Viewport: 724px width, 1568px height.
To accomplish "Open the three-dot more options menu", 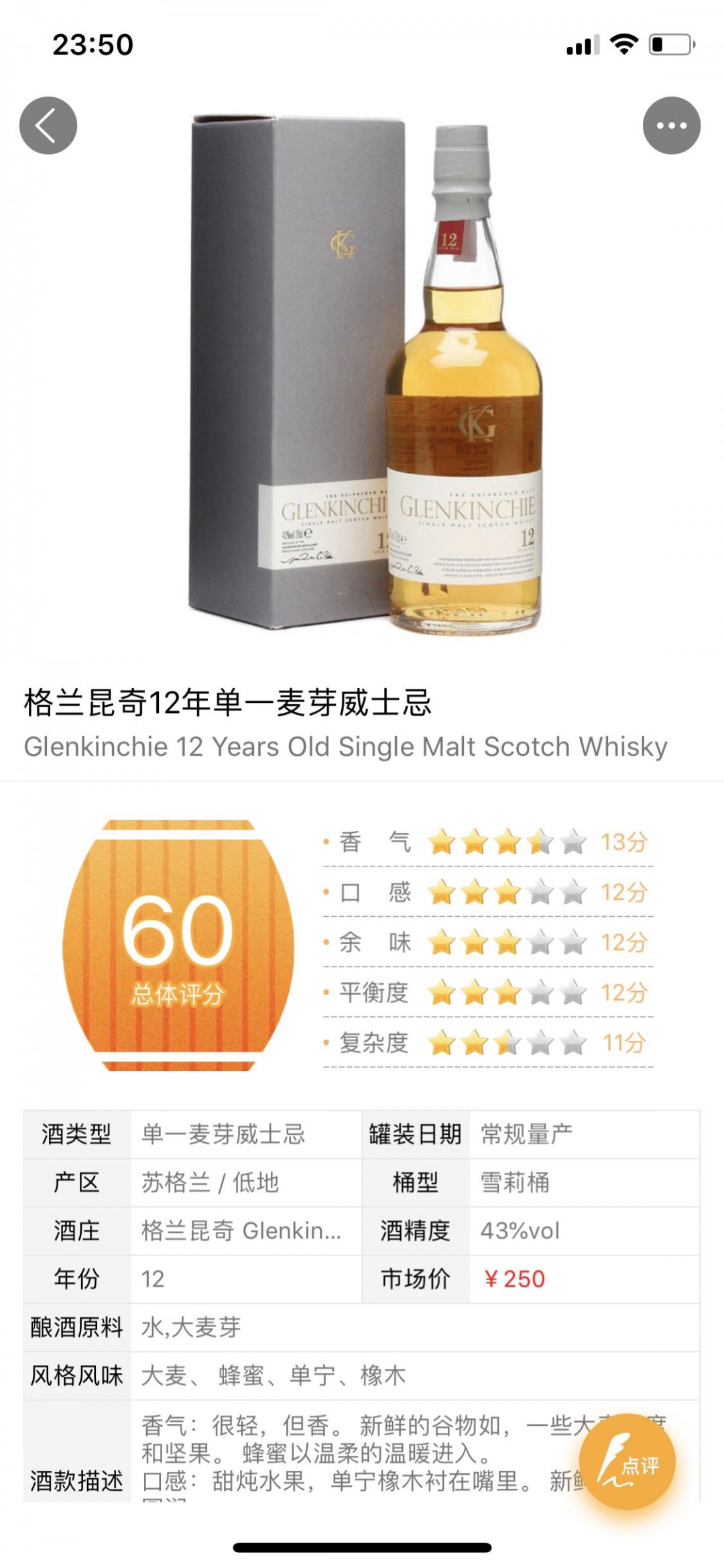I will pos(671,125).
